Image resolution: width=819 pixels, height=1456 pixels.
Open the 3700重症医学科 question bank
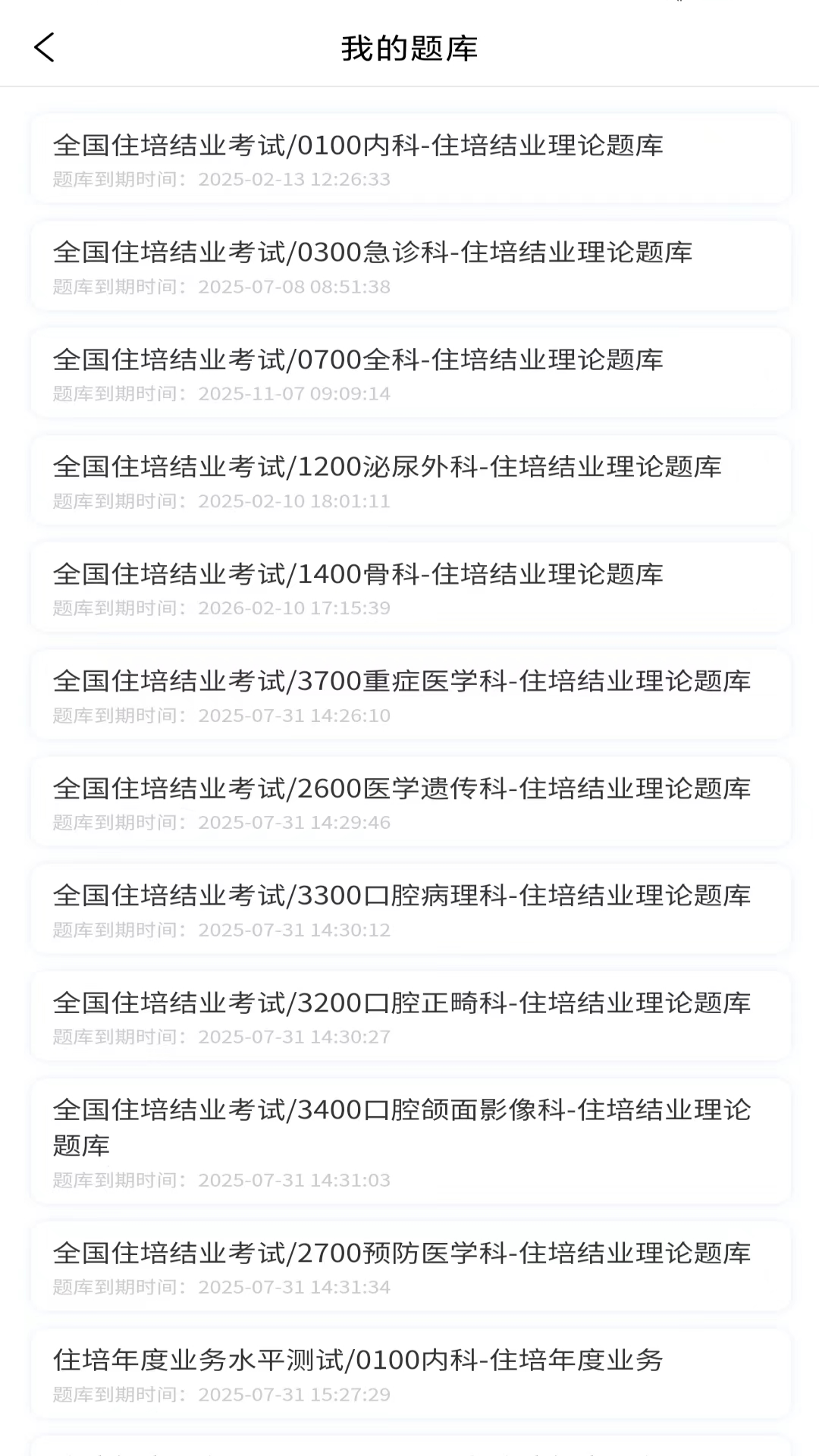pyautogui.click(x=402, y=682)
